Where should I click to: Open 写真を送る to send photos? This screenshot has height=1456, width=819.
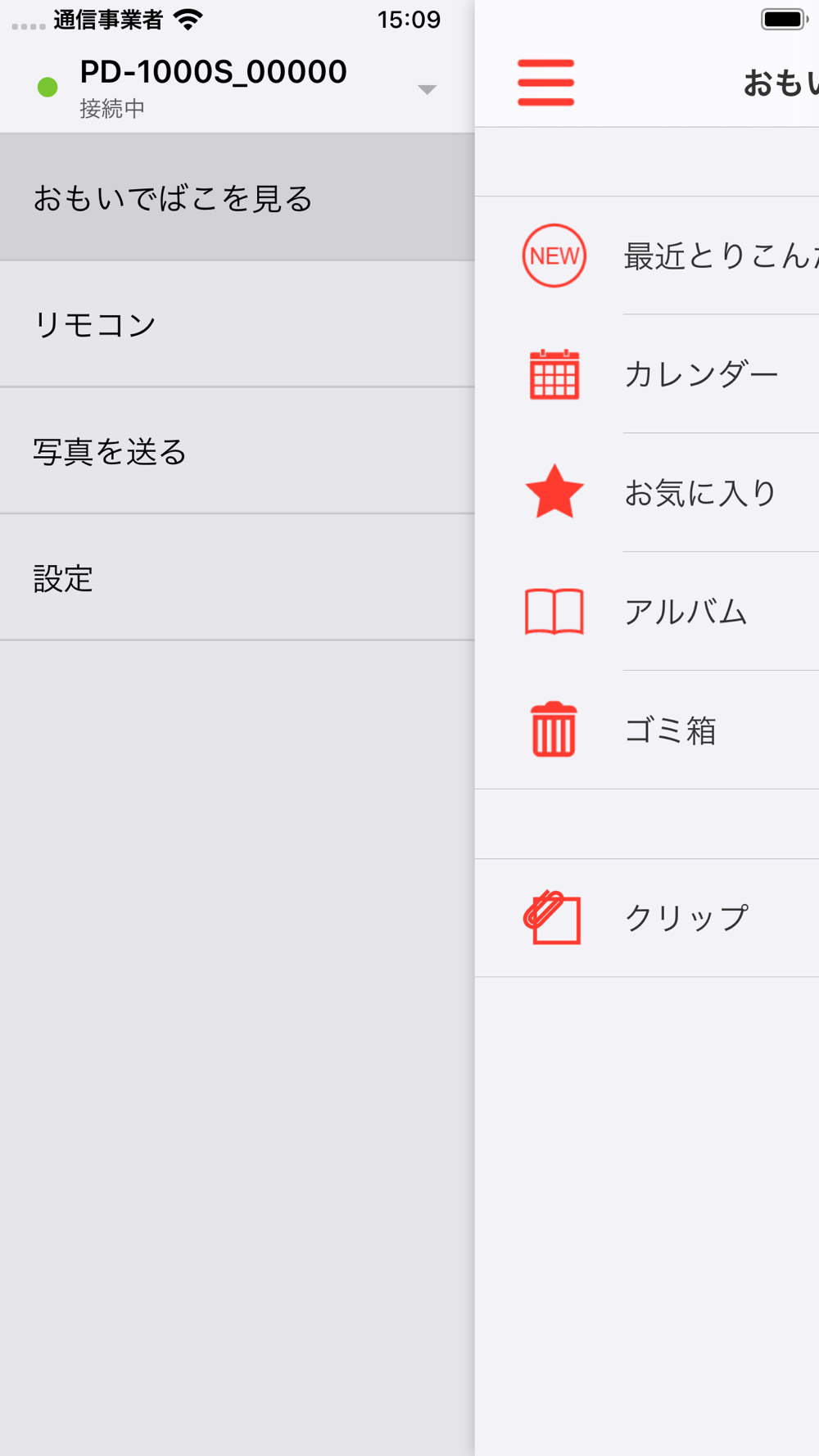[x=238, y=451]
